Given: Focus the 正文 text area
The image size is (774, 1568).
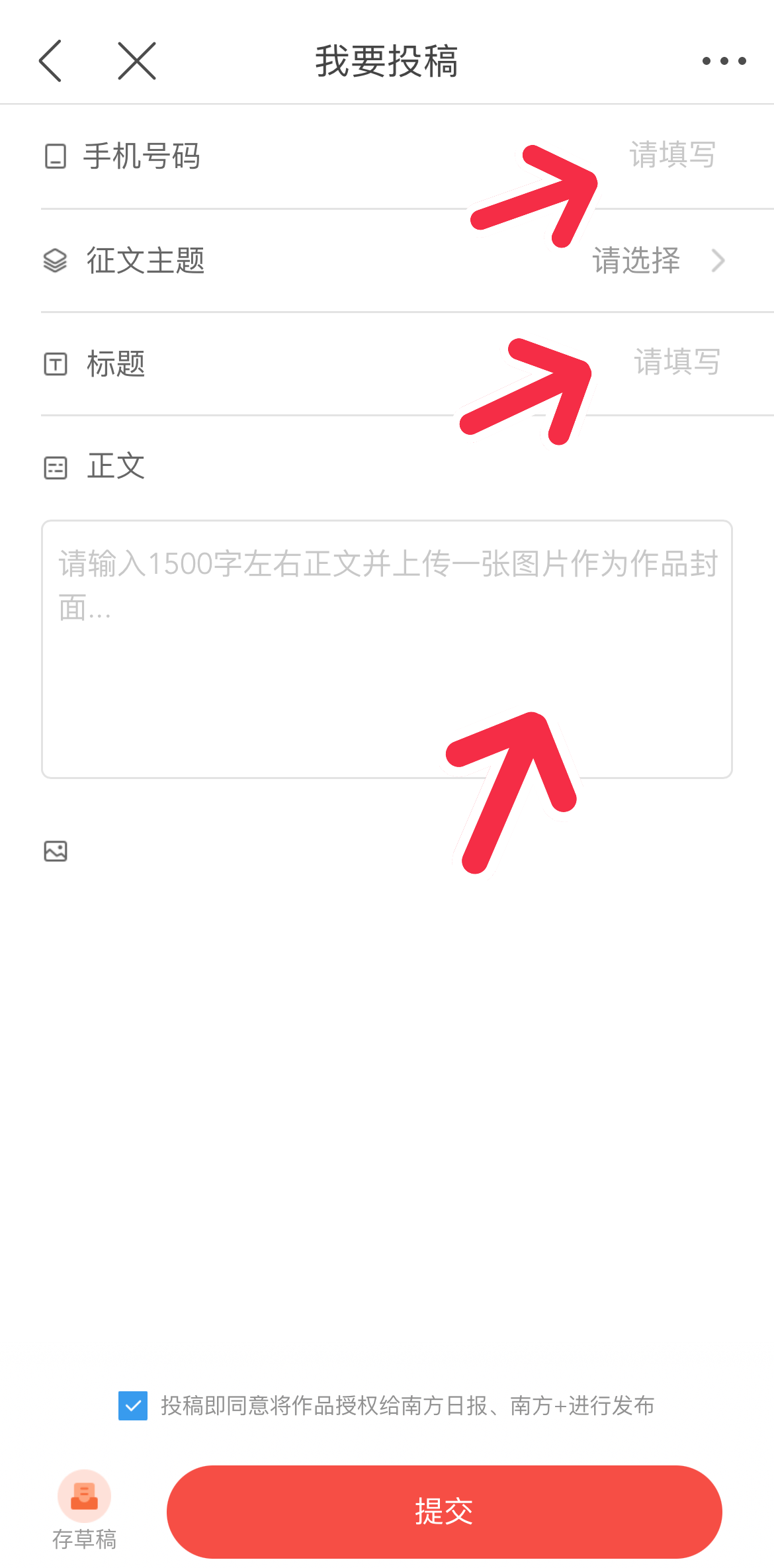Looking at the screenshot, I should [386, 649].
